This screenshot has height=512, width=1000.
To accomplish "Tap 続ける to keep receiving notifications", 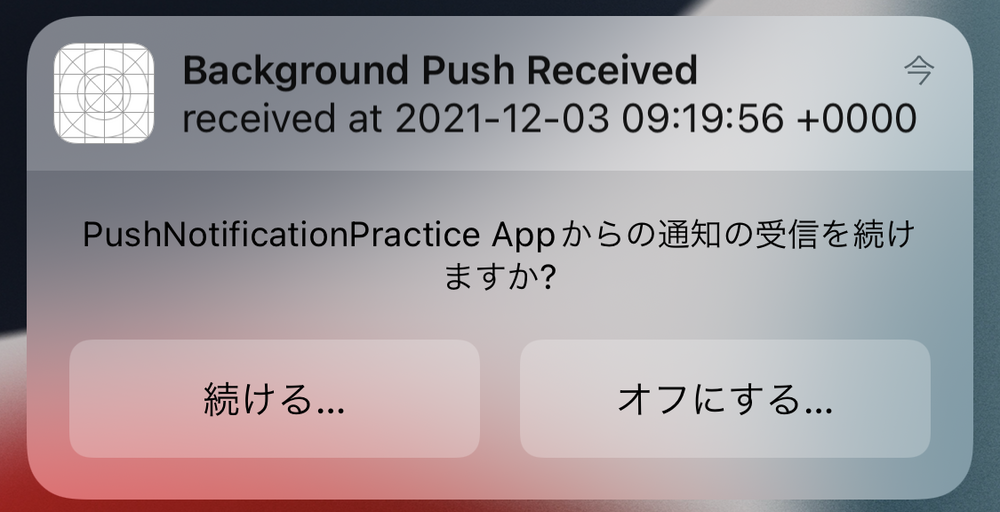I will [274, 399].
